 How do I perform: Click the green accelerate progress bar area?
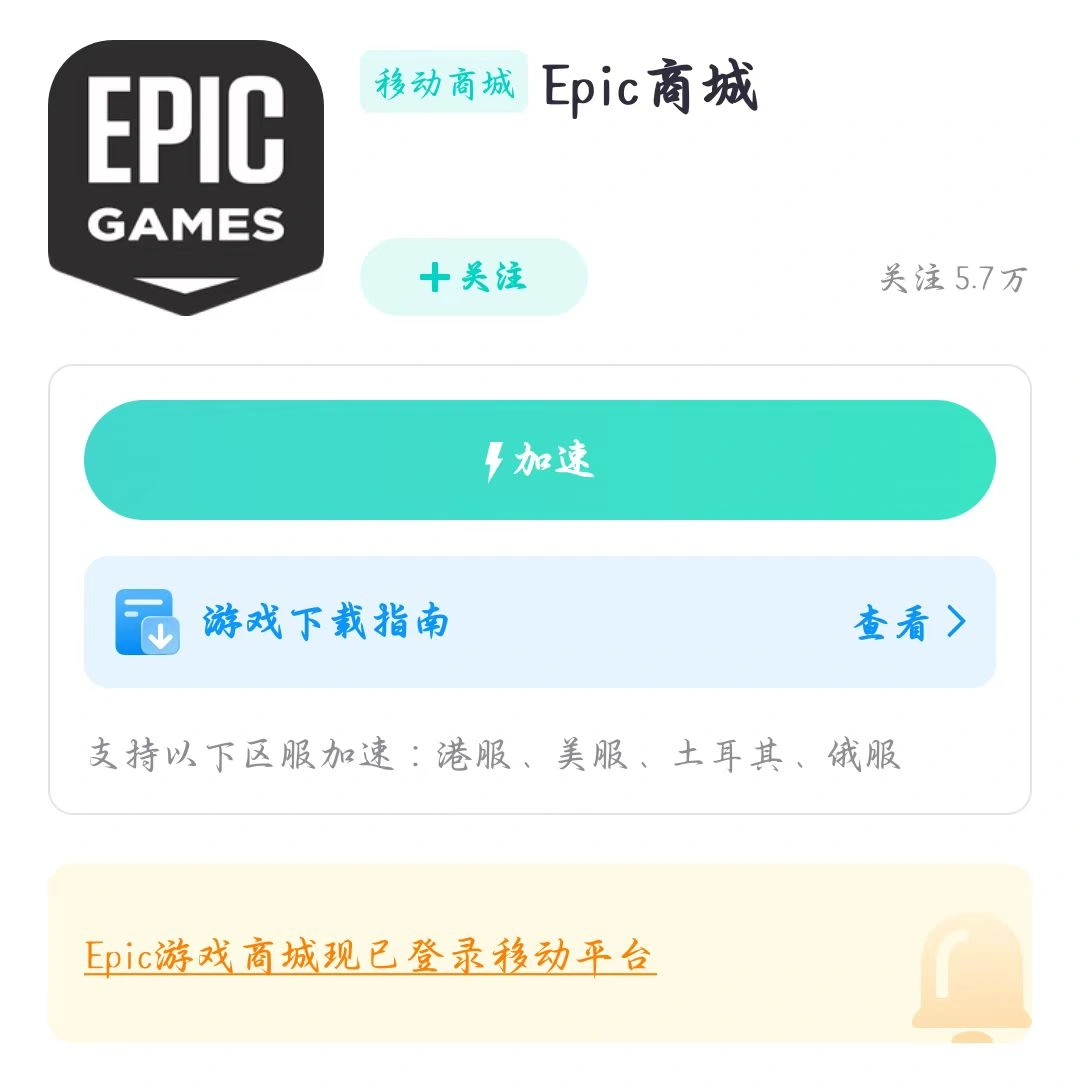[x=540, y=459]
